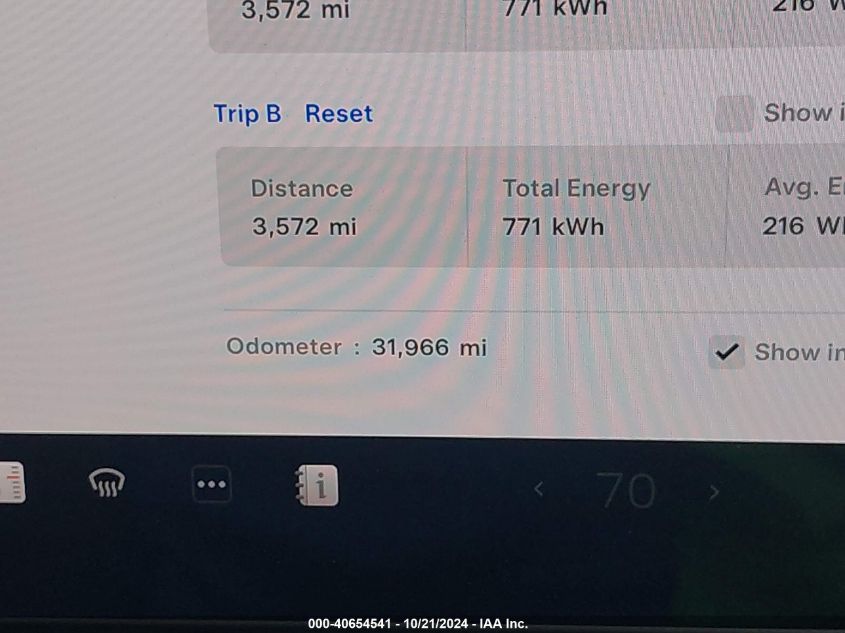Uncheck the Show checkbox beside Odometer
This screenshot has width=845, height=633.
[727, 352]
